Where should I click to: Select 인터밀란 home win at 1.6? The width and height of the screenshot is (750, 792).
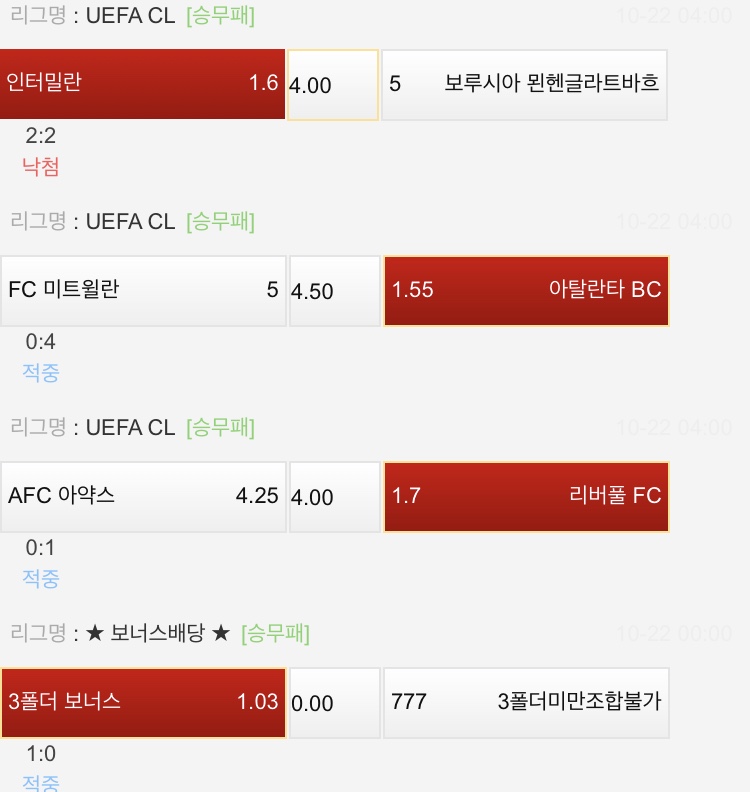[x=142, y=84]
